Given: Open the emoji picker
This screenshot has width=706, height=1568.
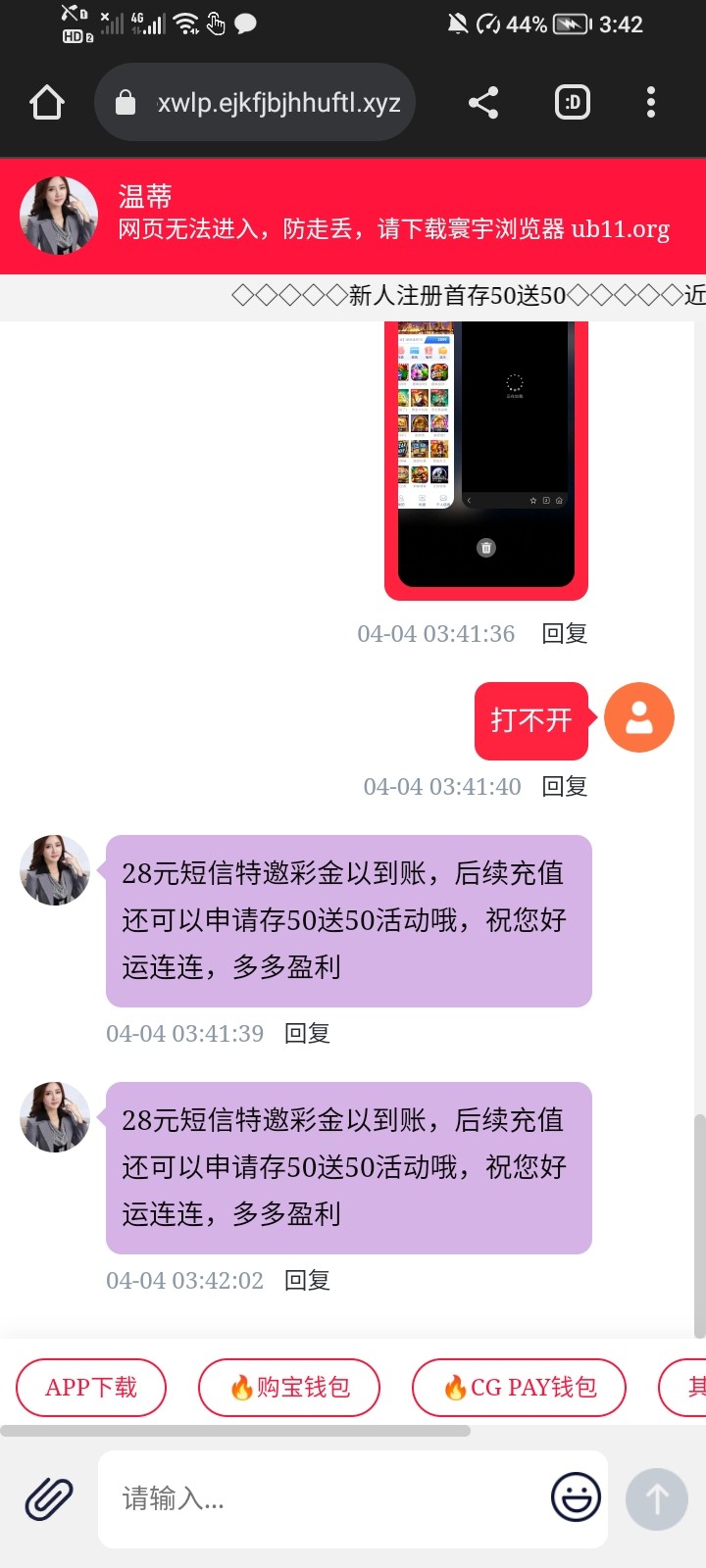Looking at the screenshot, I should pyautogui.click(x=576, y=1498).
